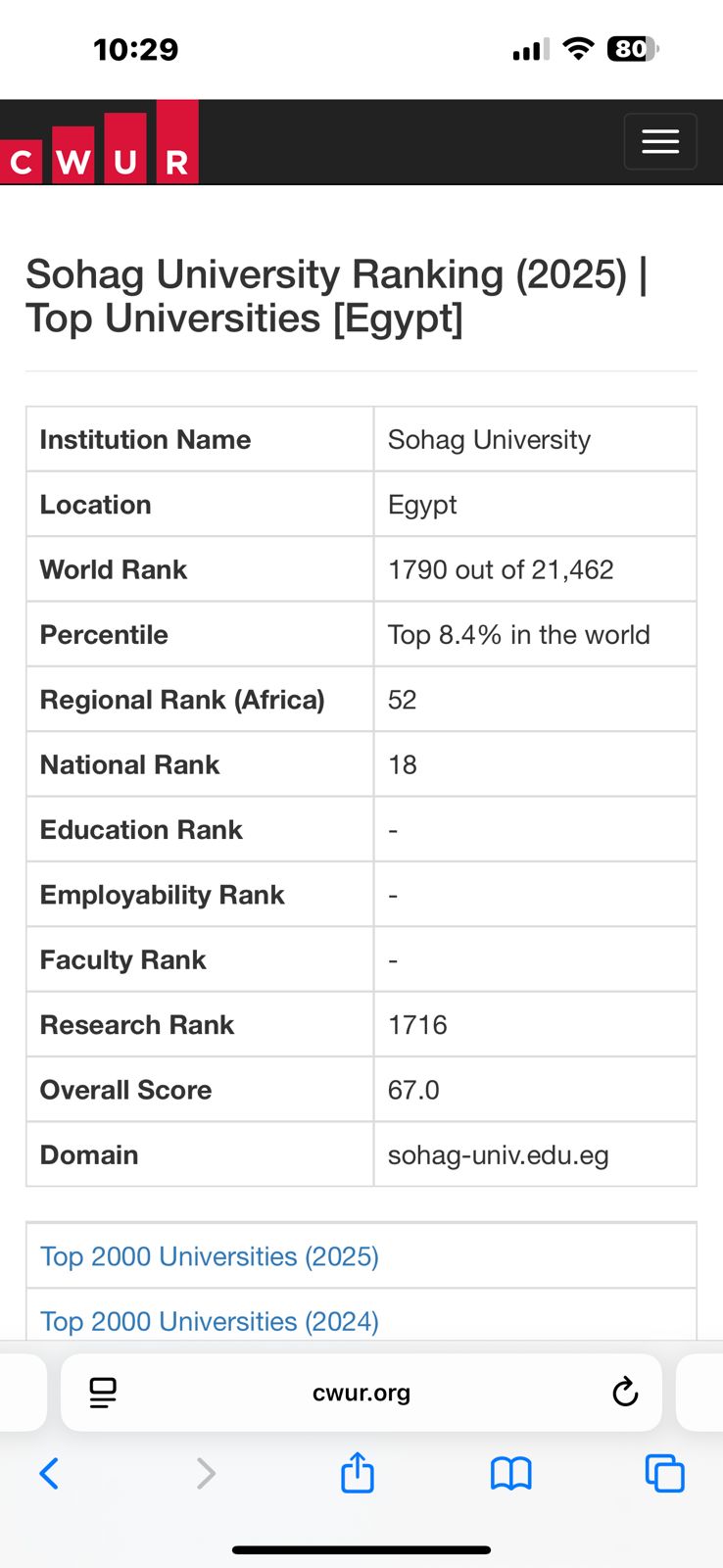
Task: Open the hamburger navigation menu
Action: pos(659,141)
